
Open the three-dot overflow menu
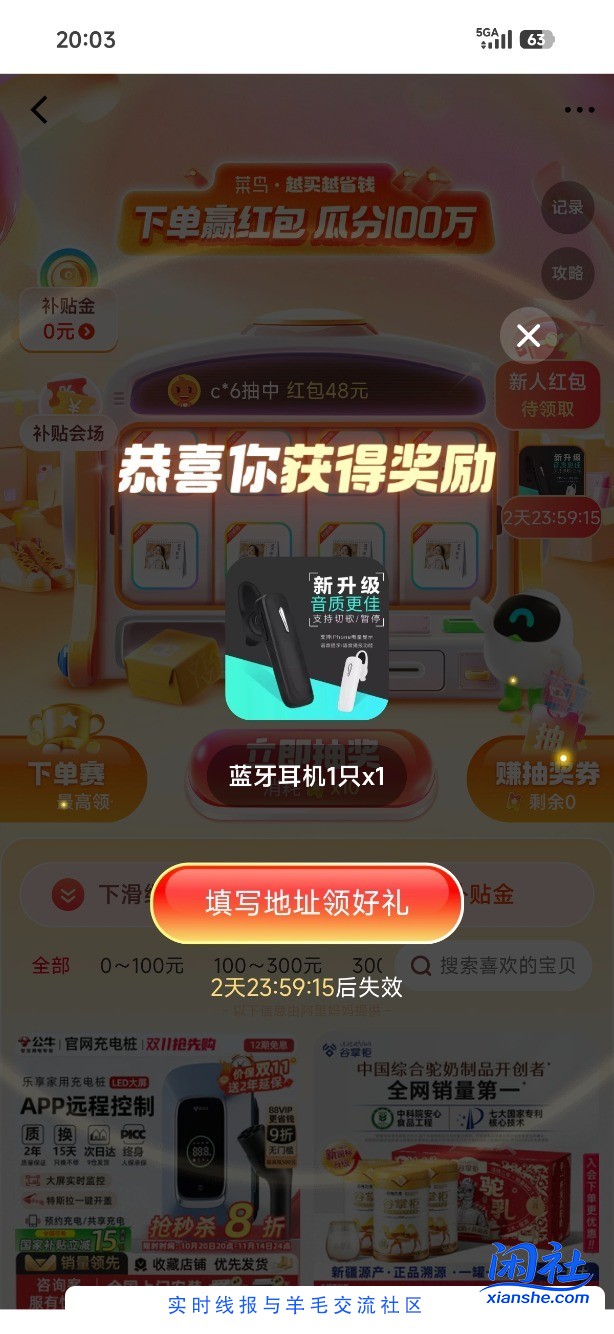[x=579, y=110]
